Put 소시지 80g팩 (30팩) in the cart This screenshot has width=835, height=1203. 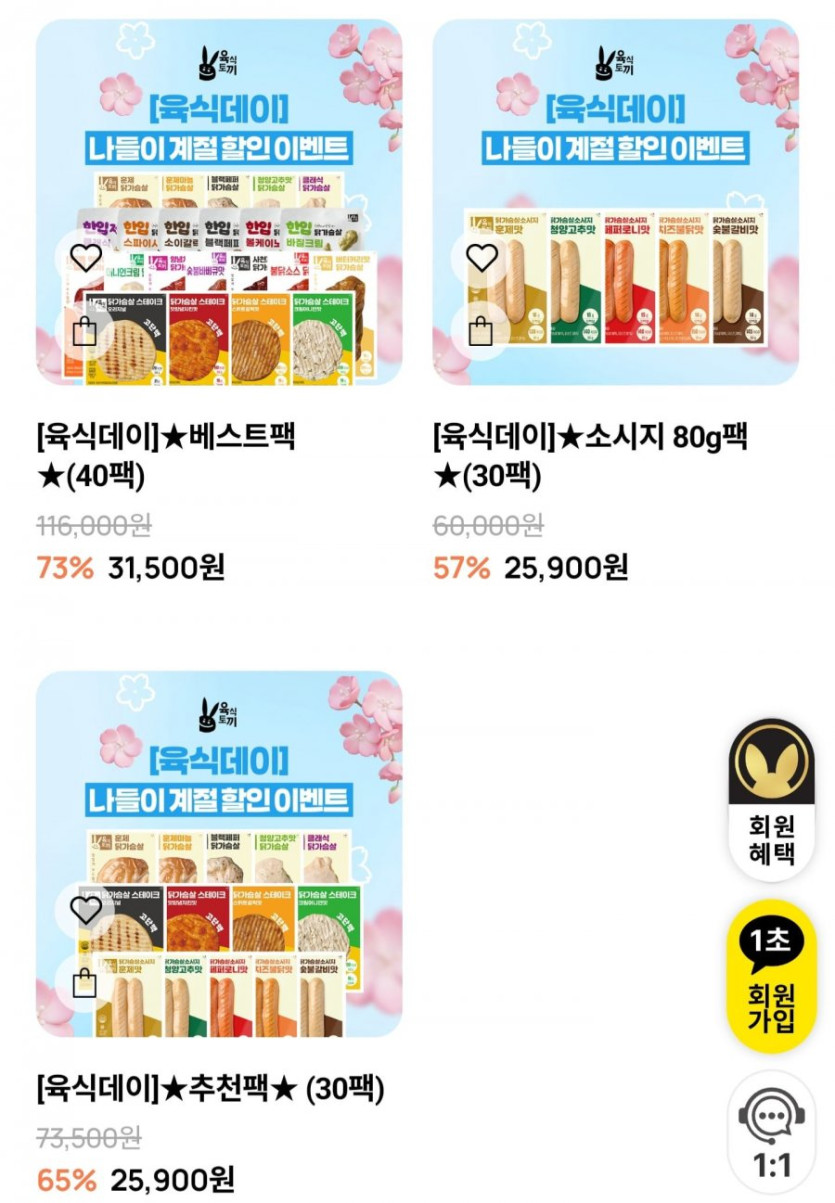coord(481,331)
